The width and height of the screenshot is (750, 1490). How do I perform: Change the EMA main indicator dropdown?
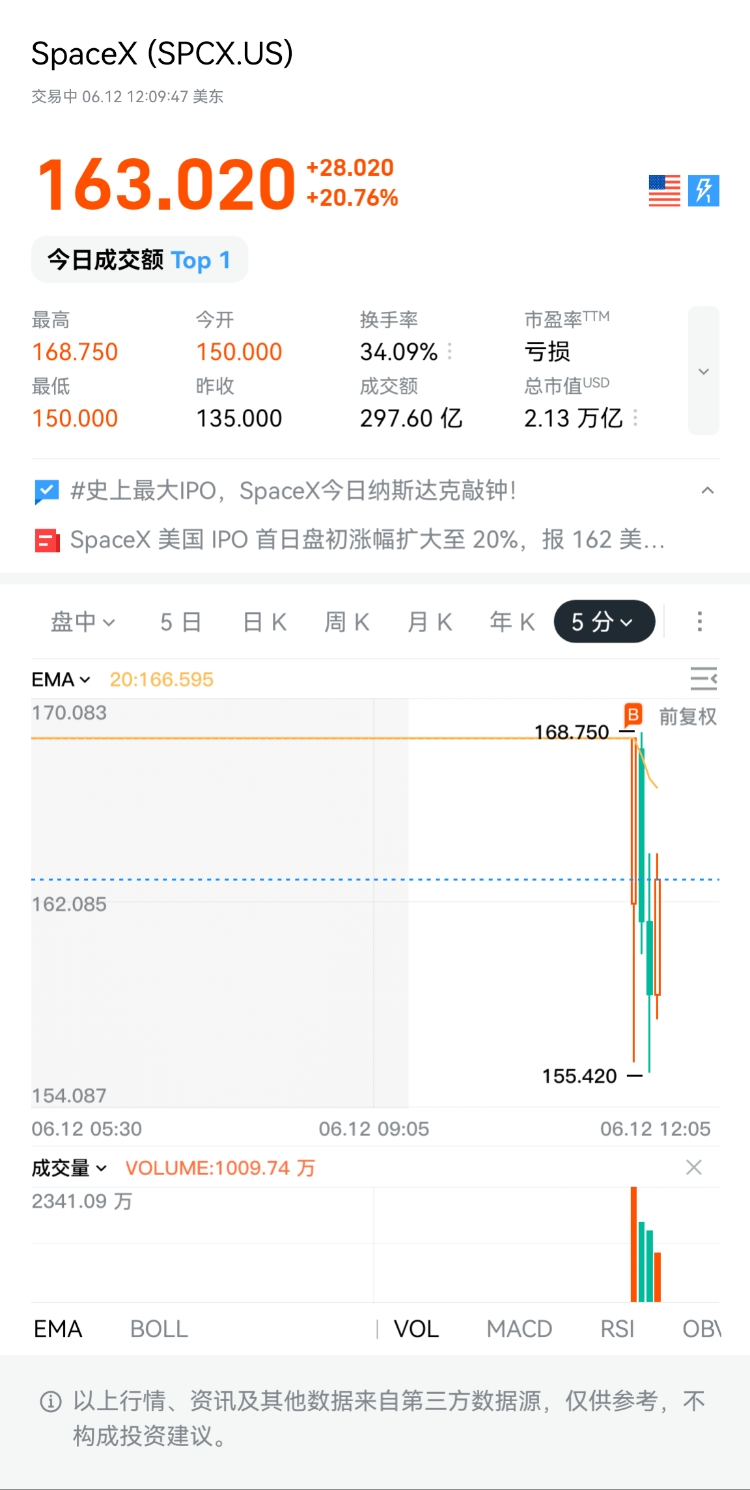61,680
